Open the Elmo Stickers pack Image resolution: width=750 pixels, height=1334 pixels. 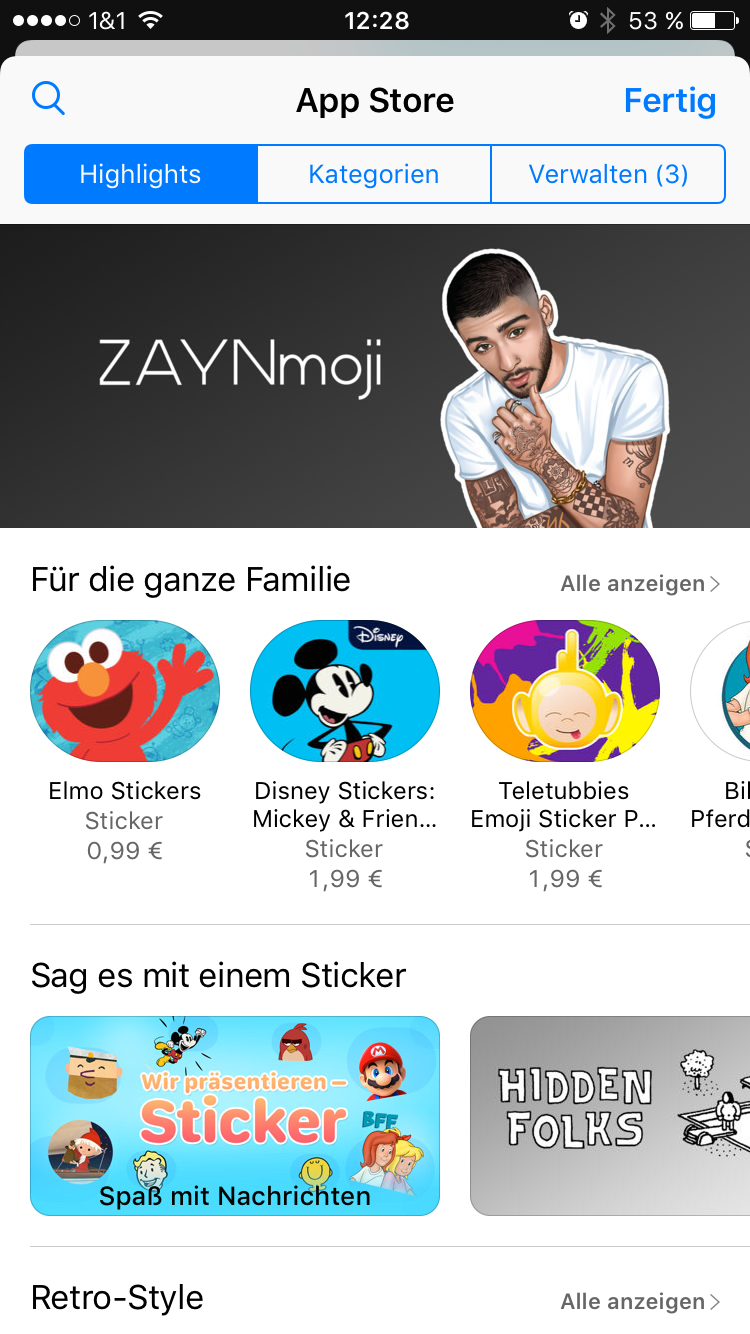pos(125,692)
